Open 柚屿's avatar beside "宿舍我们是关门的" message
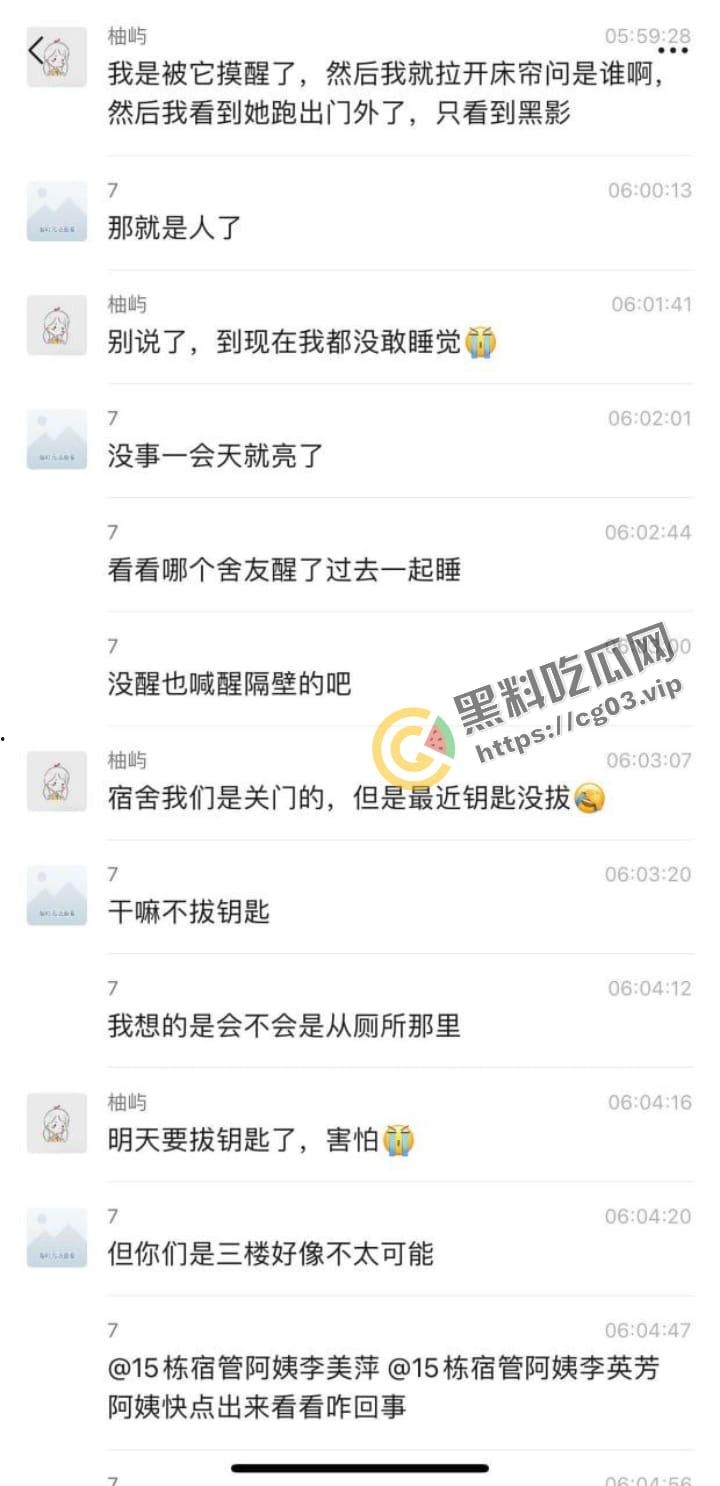Image resolution: width=720 pixels, height=1486 pixels. coord(57,781)
